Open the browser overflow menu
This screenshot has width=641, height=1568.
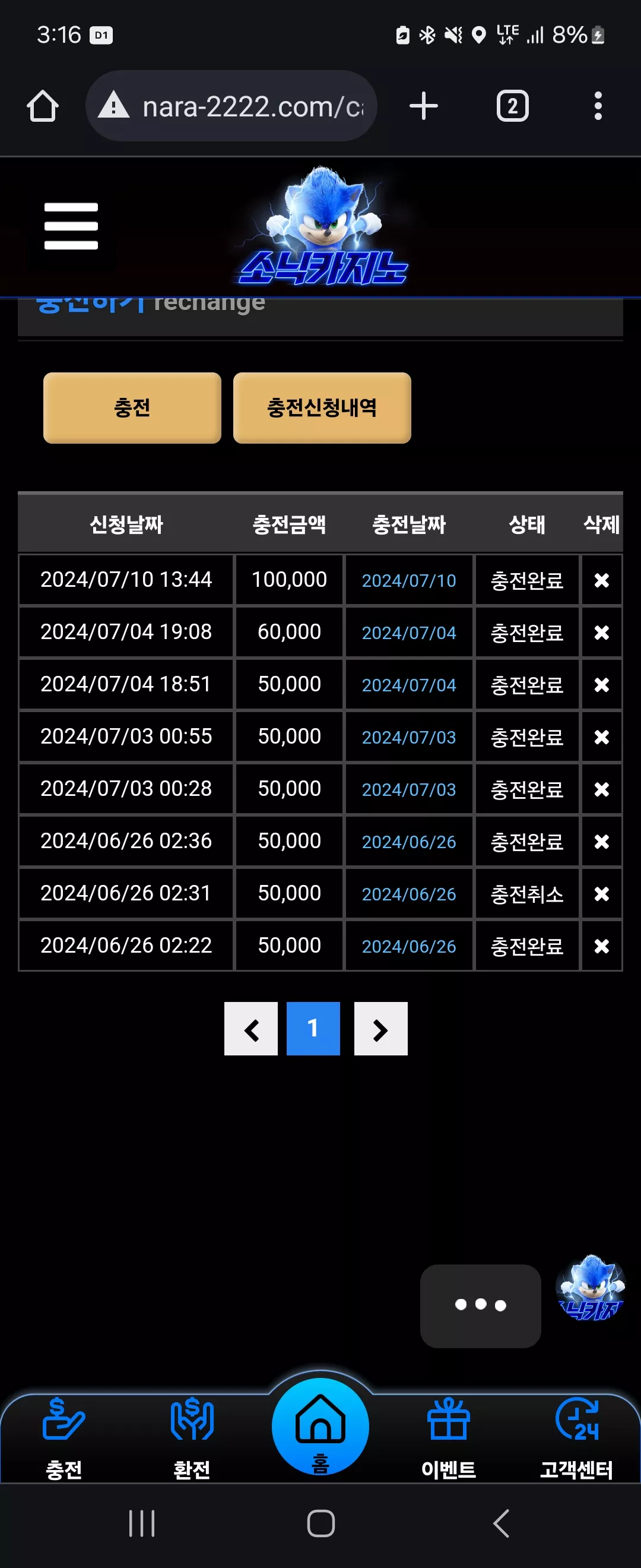click(x=598, y=106)
